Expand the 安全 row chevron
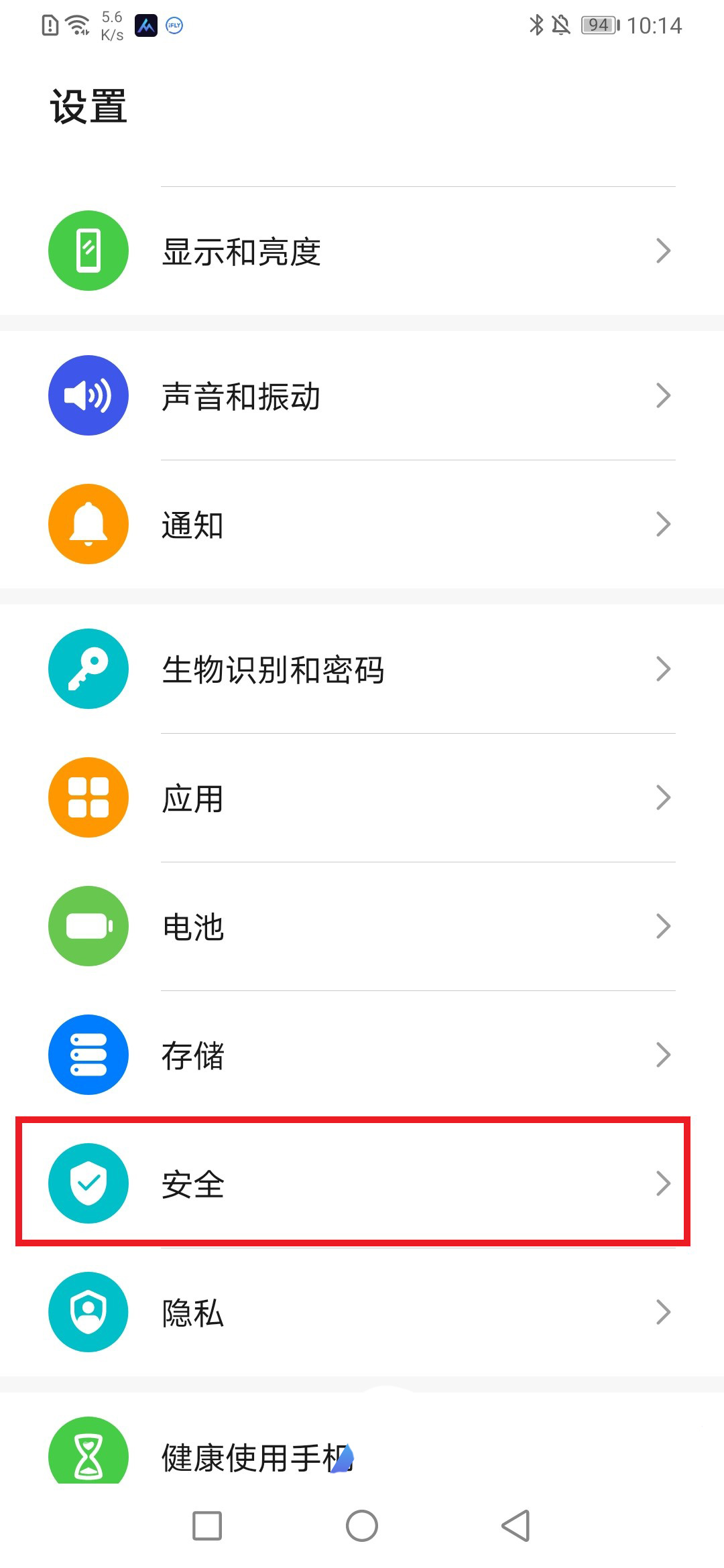Screen dimensions: 724x1568 coord(664,1183)
